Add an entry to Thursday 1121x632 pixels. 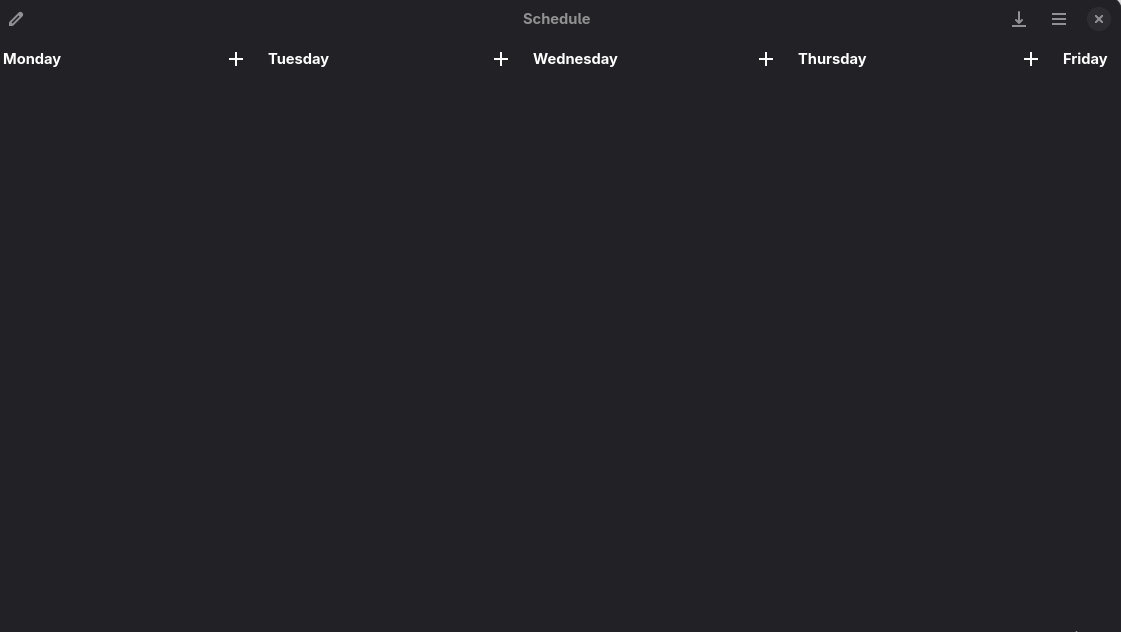(1031, 59)
